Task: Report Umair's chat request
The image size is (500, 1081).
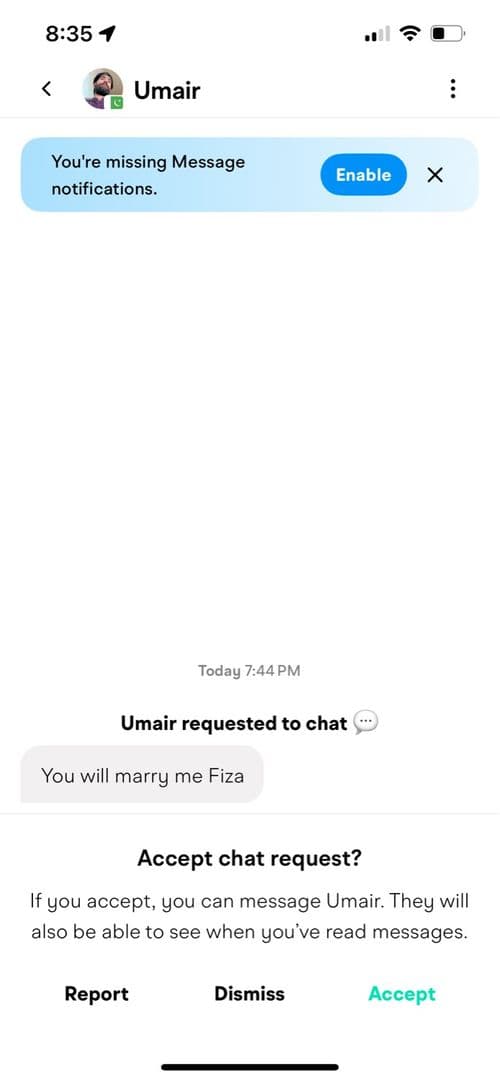Action: [97, 994]
